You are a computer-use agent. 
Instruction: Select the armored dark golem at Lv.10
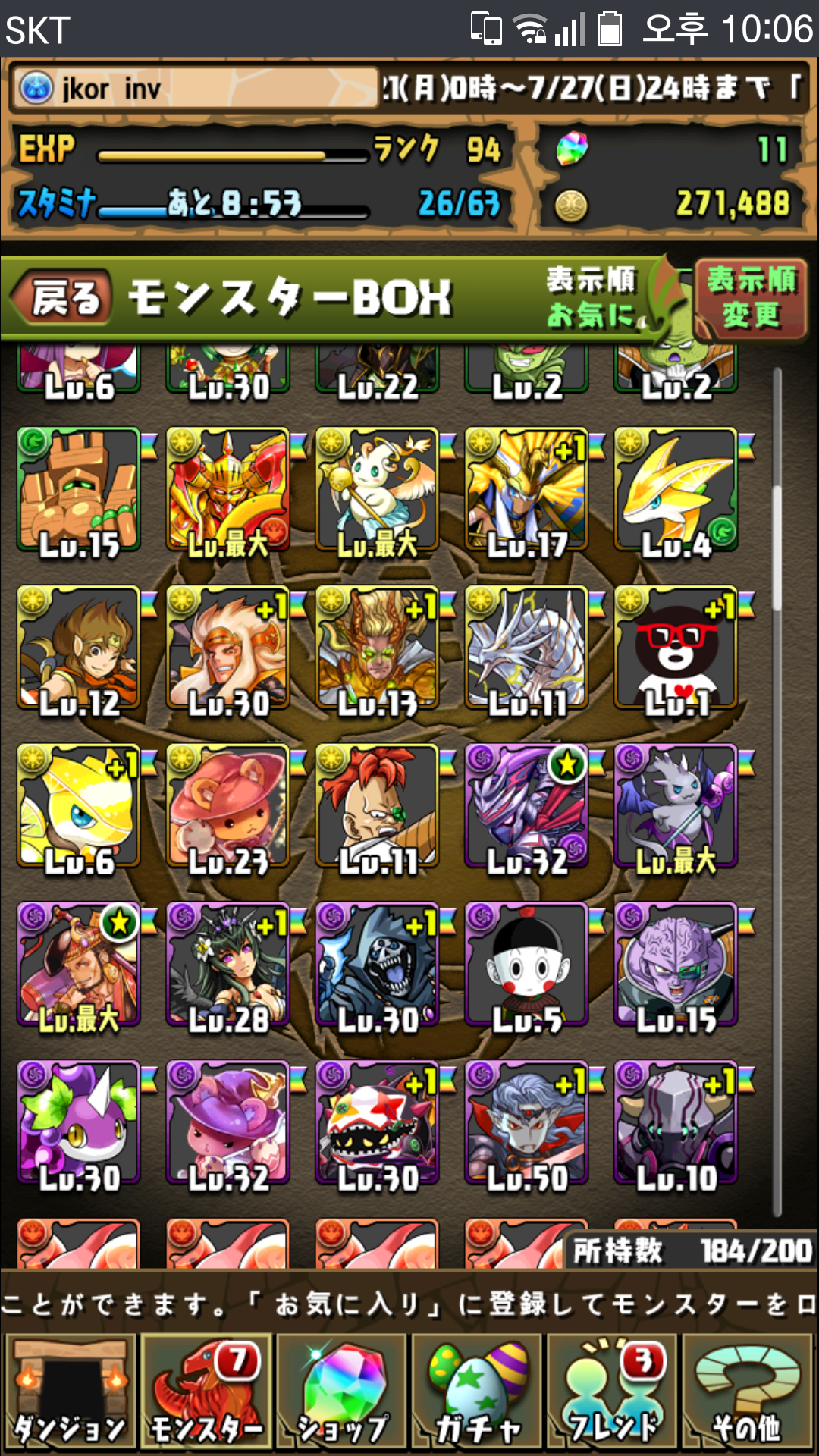[676, 1123]
